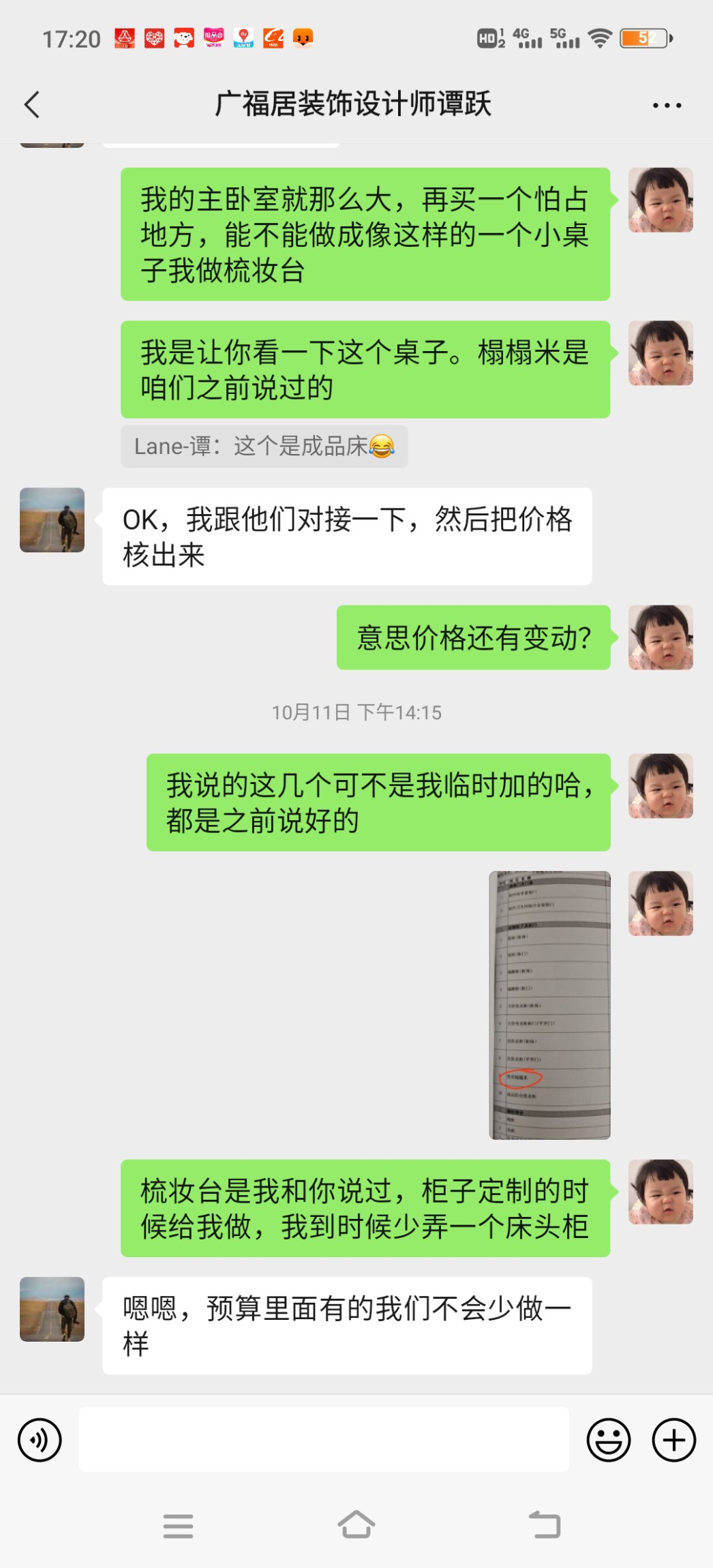Go back from the chat
713x1568 pixels.
[32, 105]
